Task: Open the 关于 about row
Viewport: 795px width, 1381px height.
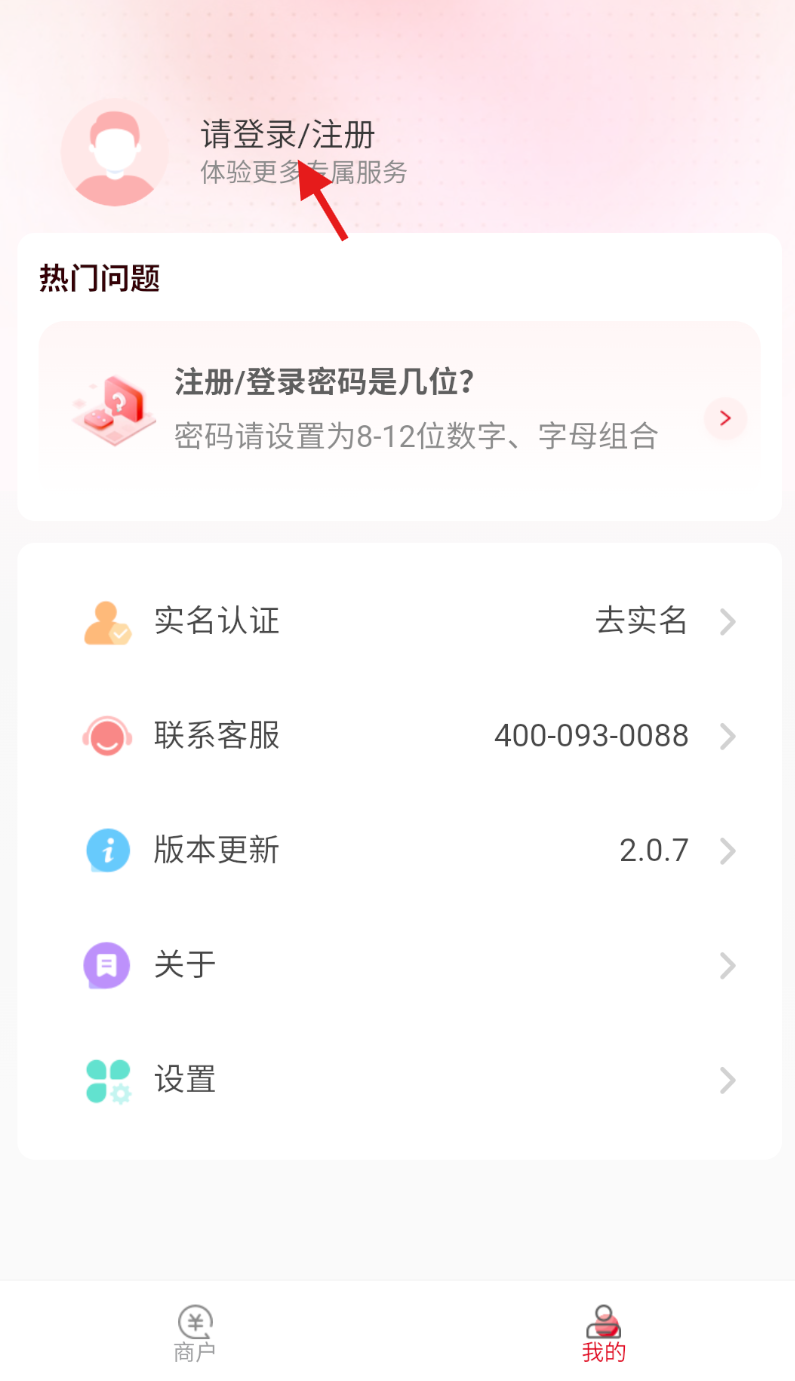Action: click(399, 966)
